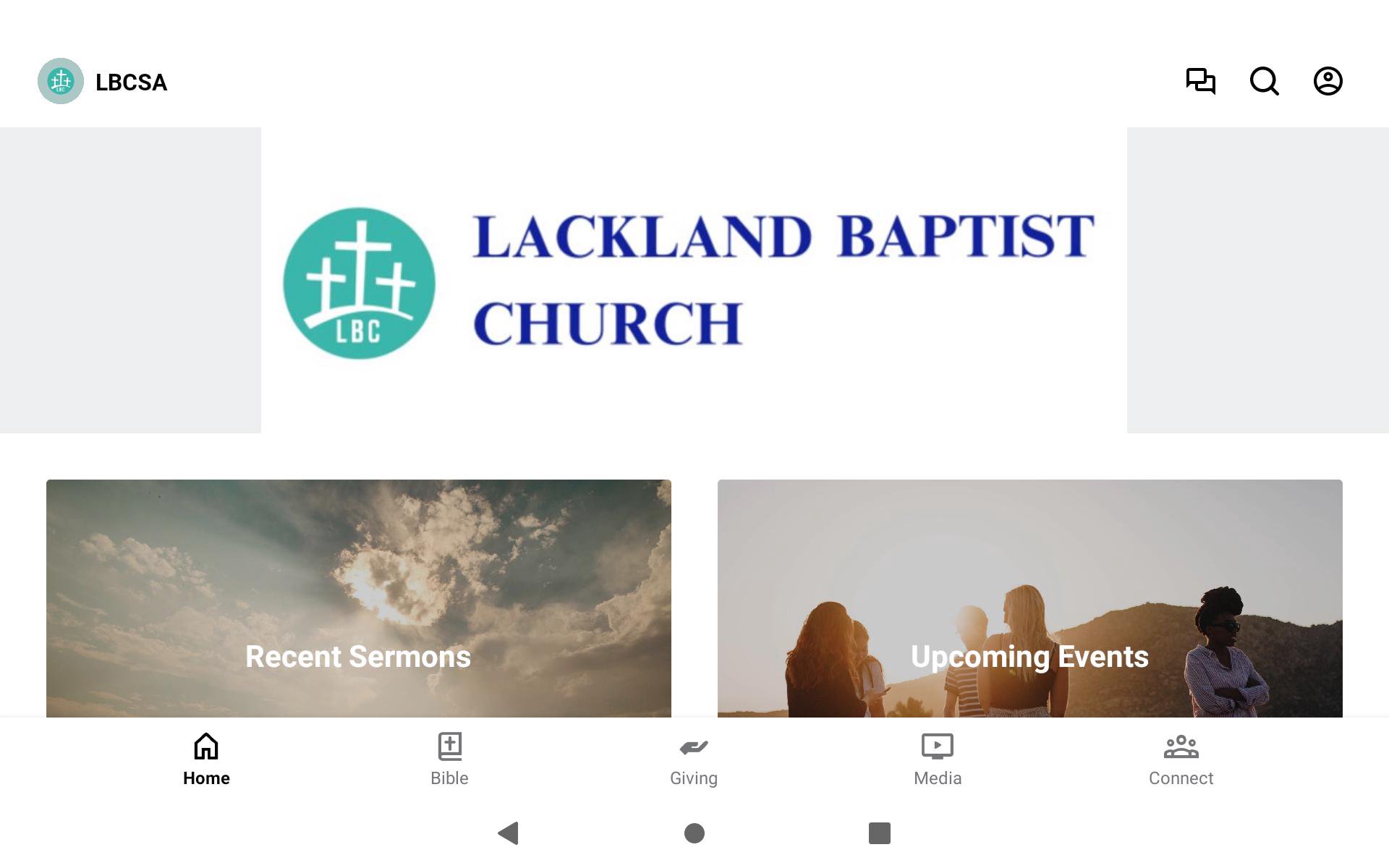The image size is (1389, 868).
Task: Open the search icon
Action: coord(1264,81)
